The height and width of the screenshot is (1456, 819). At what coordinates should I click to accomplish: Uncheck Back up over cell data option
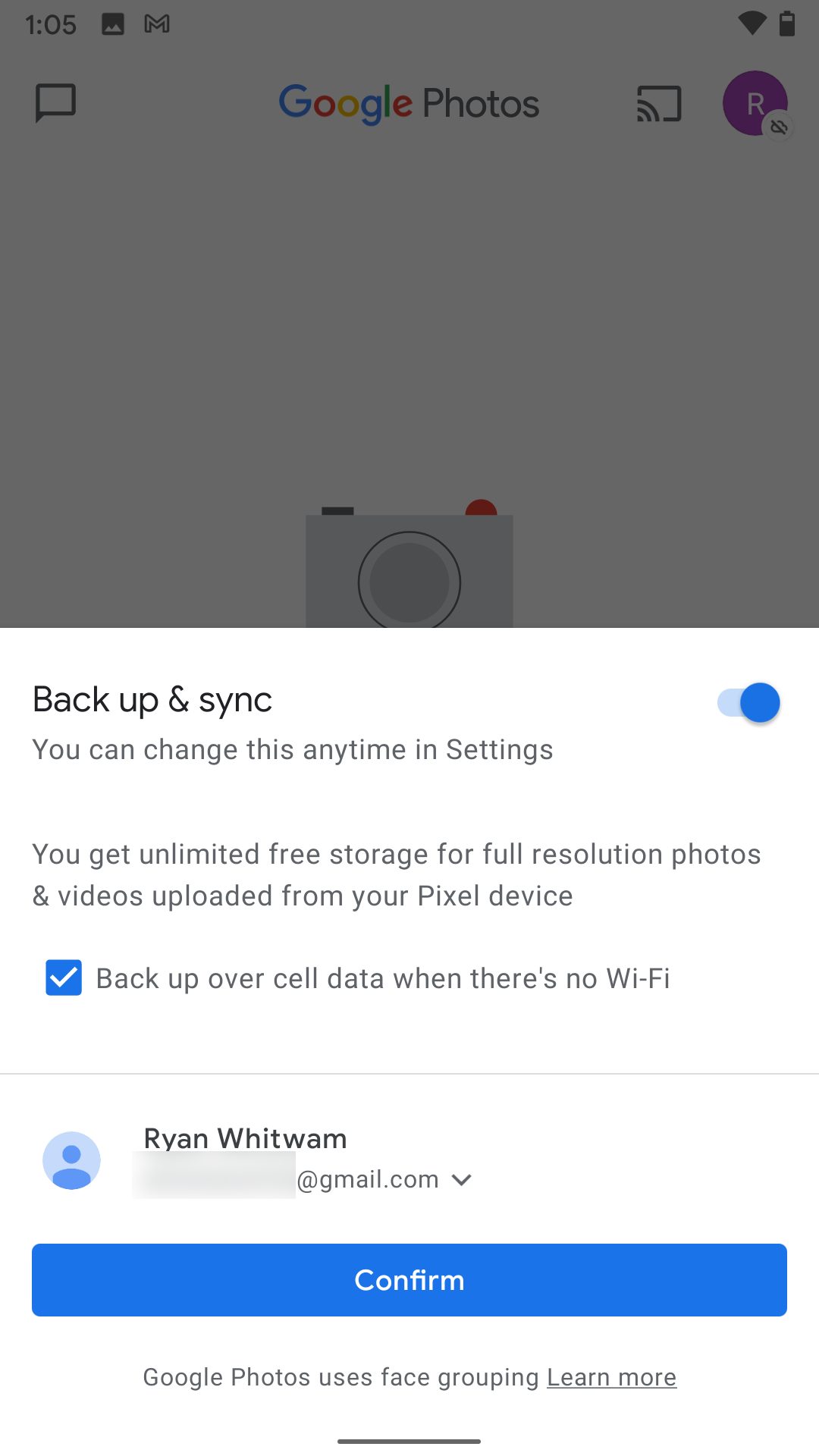[64, 977]
